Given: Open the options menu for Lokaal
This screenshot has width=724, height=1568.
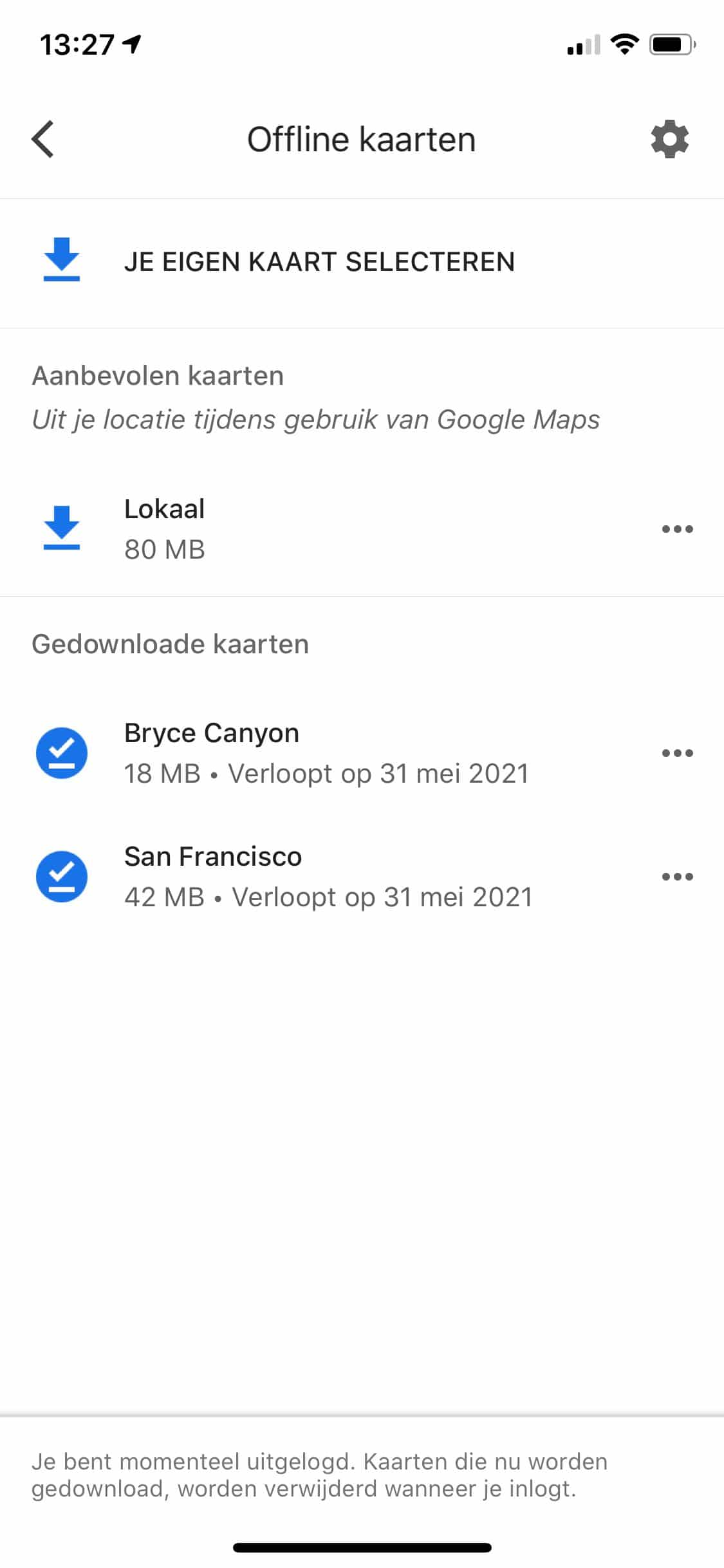Looking at the screenshot, I should [677, 529].
